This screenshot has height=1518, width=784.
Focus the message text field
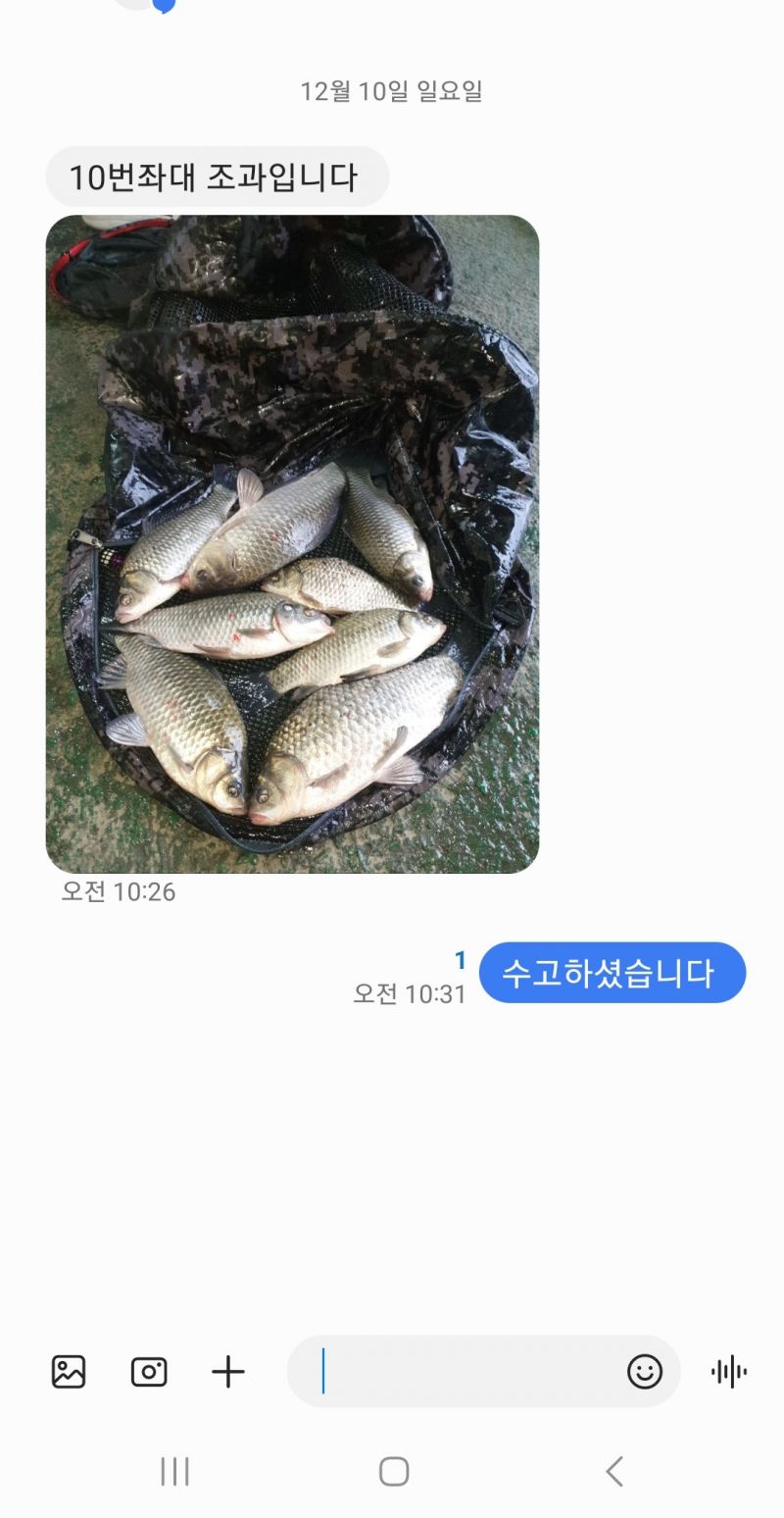(x=461, y=1371)
